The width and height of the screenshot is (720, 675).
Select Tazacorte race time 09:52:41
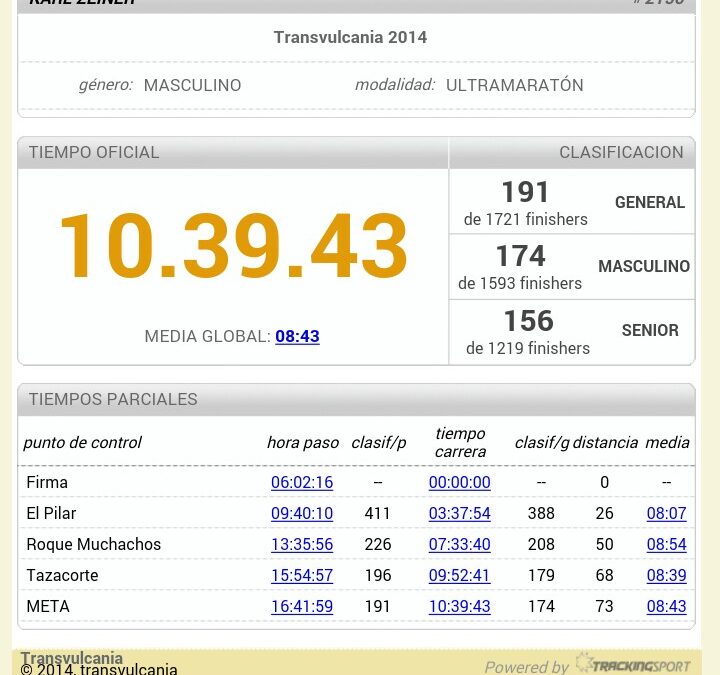[x=459, y=575]
